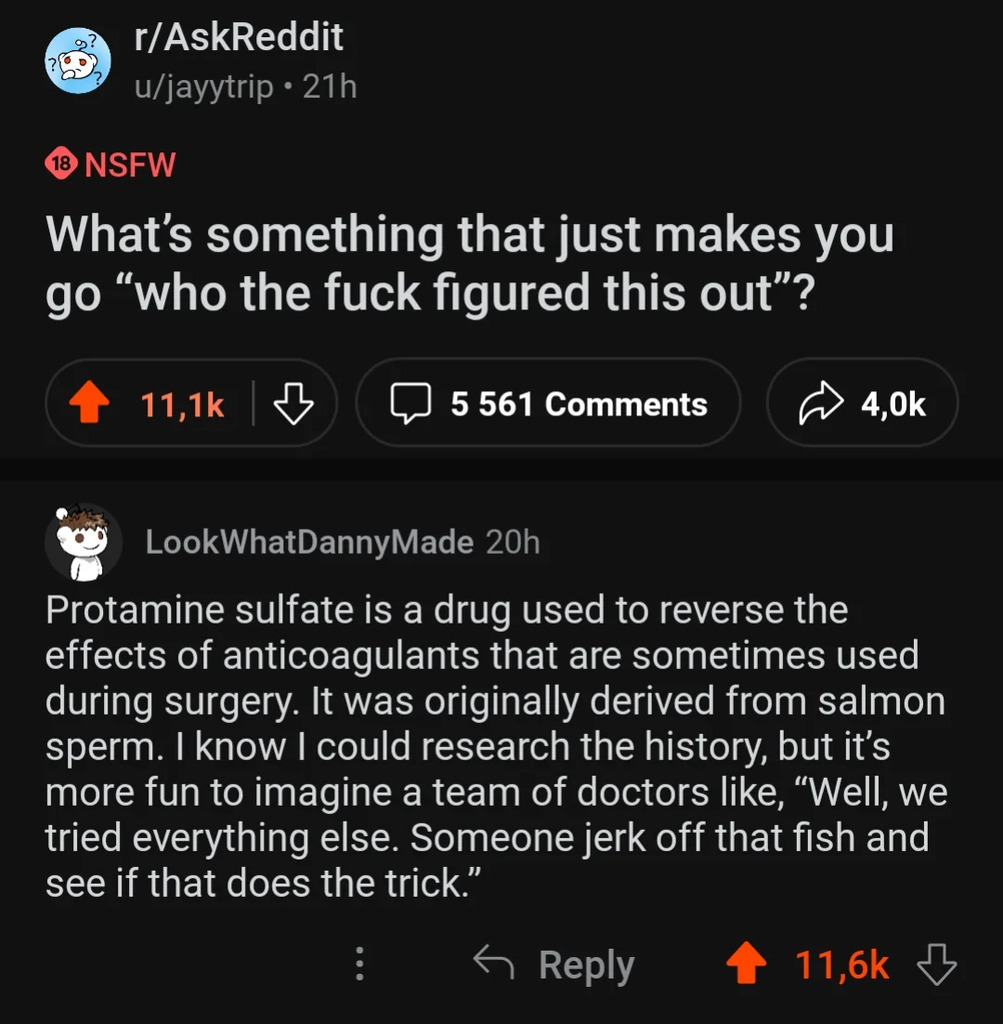This screenshot has width=1003, height=1024.
Task: Share the post via 4,0k button
Action: pyautogui.click(x=862, y=404)
